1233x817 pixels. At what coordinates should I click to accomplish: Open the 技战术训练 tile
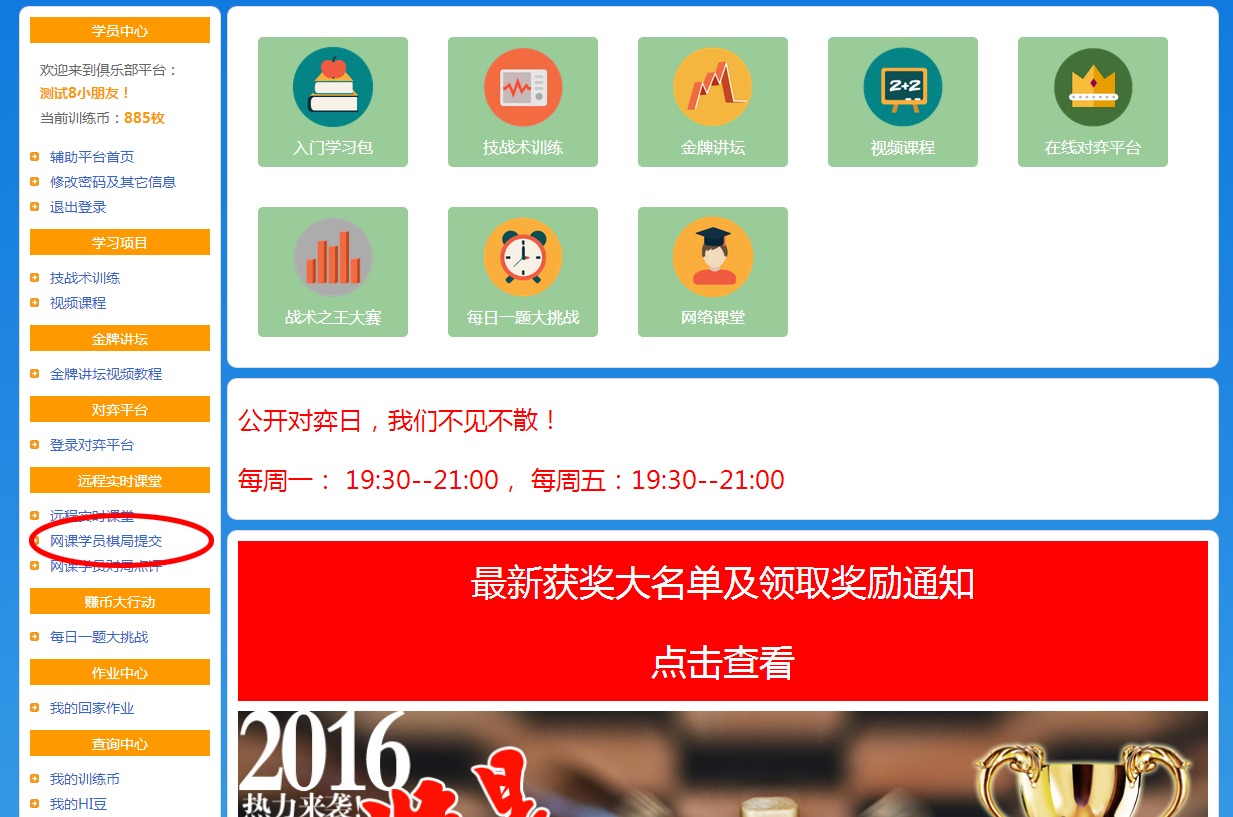(522, 102)
